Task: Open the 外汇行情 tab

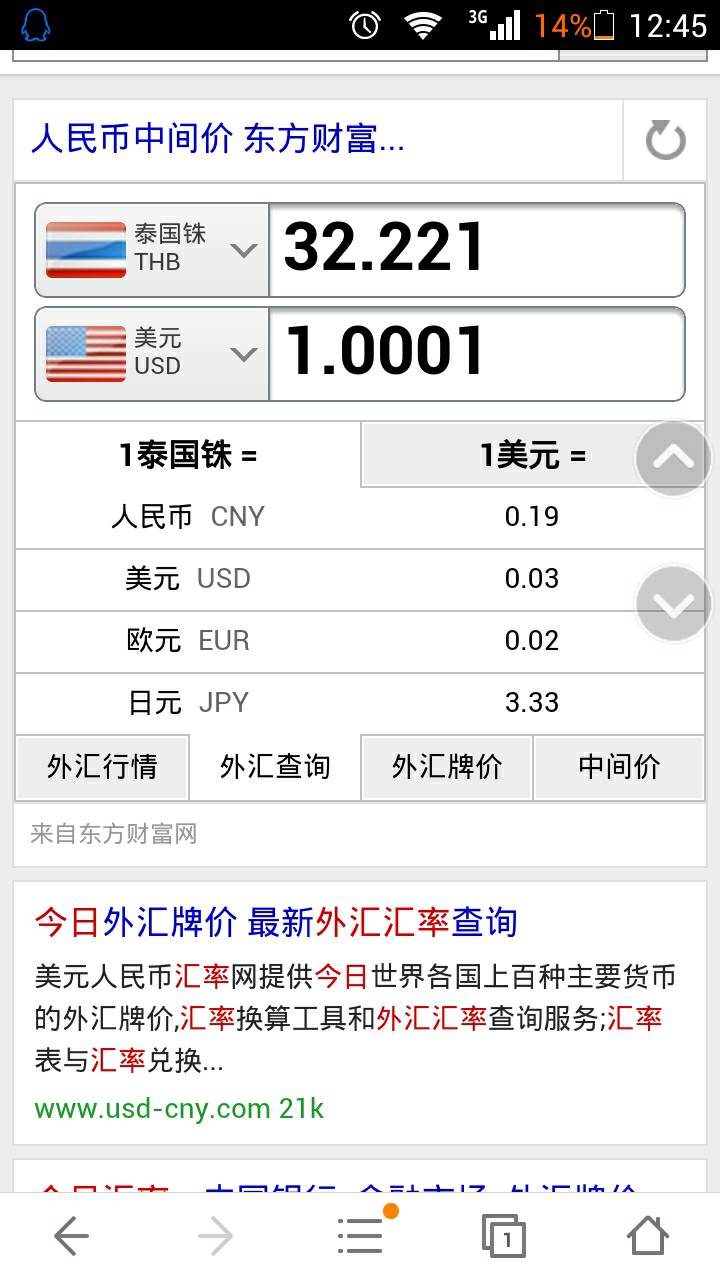Action: 102,767
